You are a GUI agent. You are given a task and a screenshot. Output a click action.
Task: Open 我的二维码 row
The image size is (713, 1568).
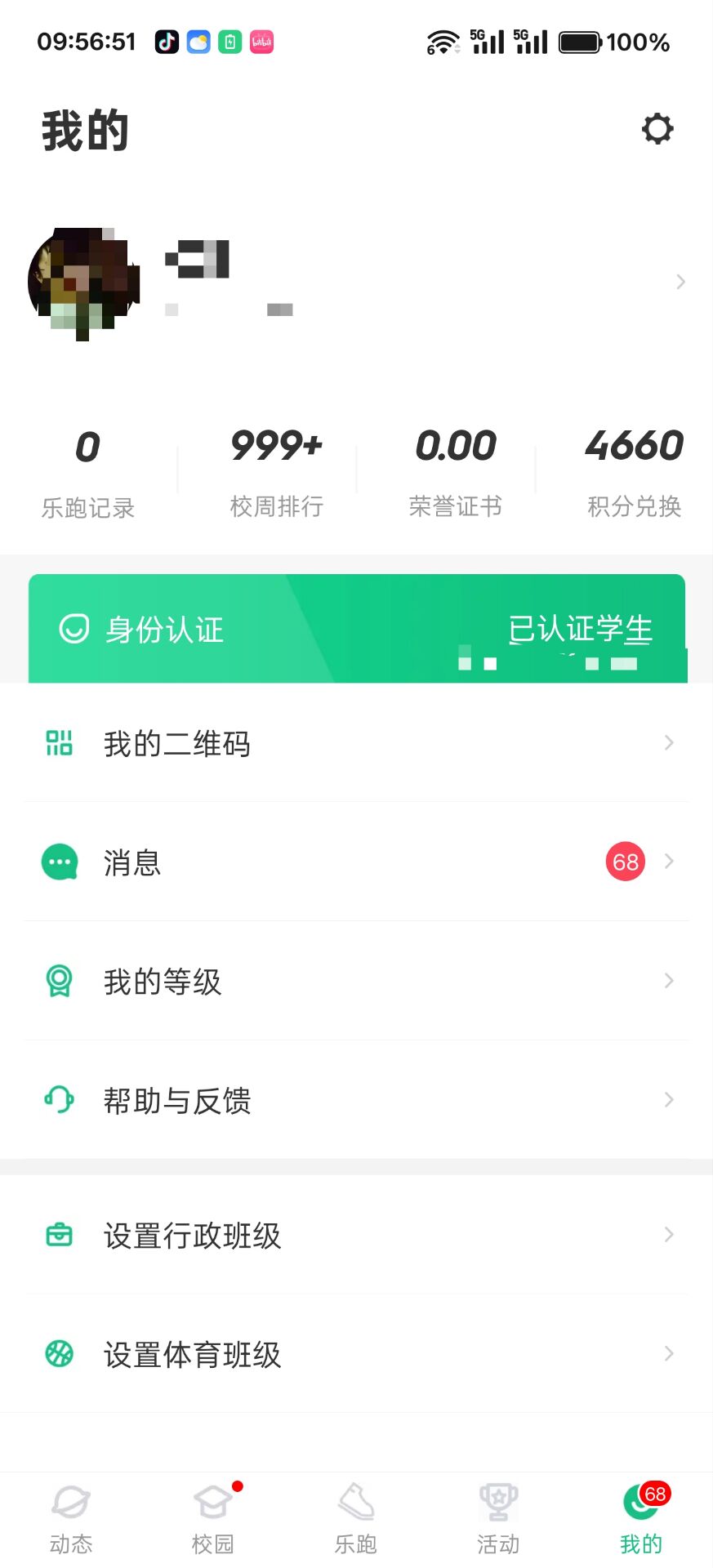point(356,744)
